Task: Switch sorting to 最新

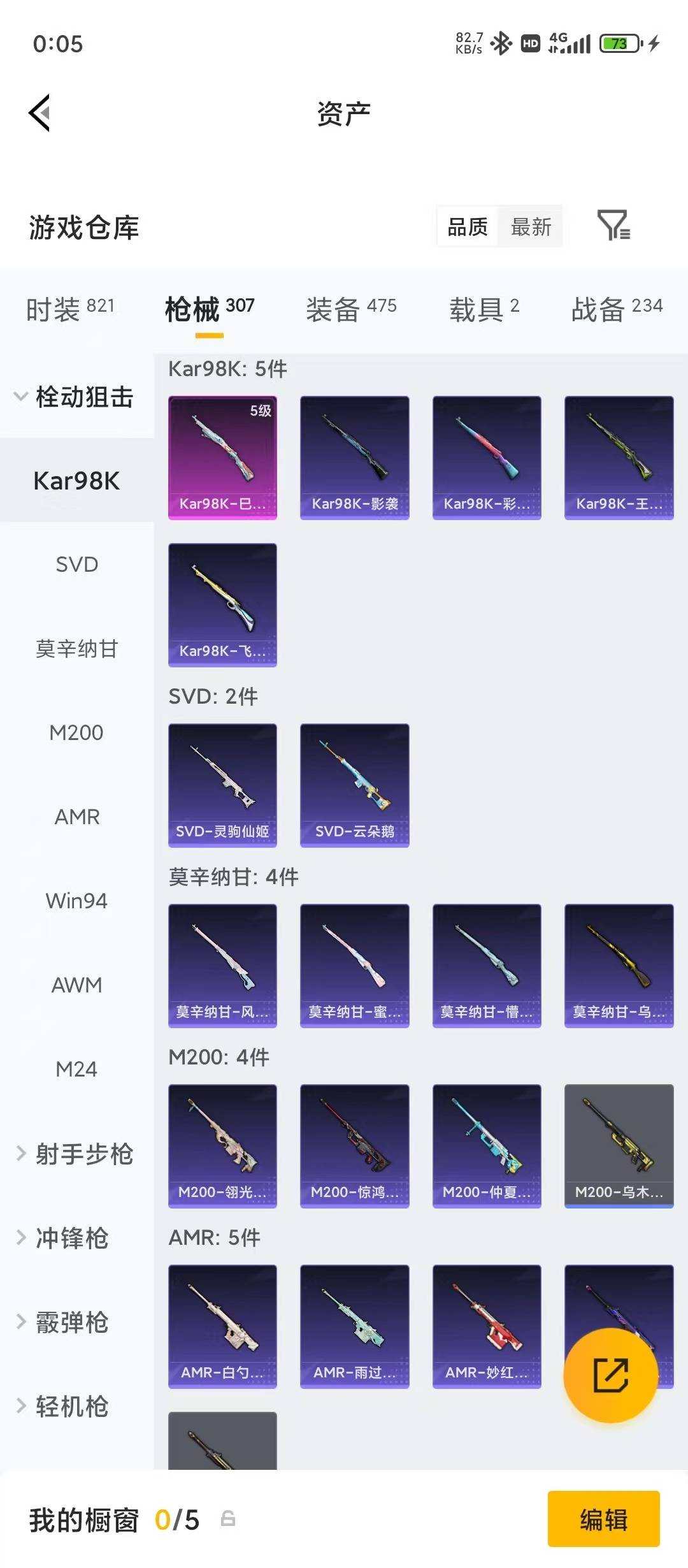Action: [x=531, y=228]
